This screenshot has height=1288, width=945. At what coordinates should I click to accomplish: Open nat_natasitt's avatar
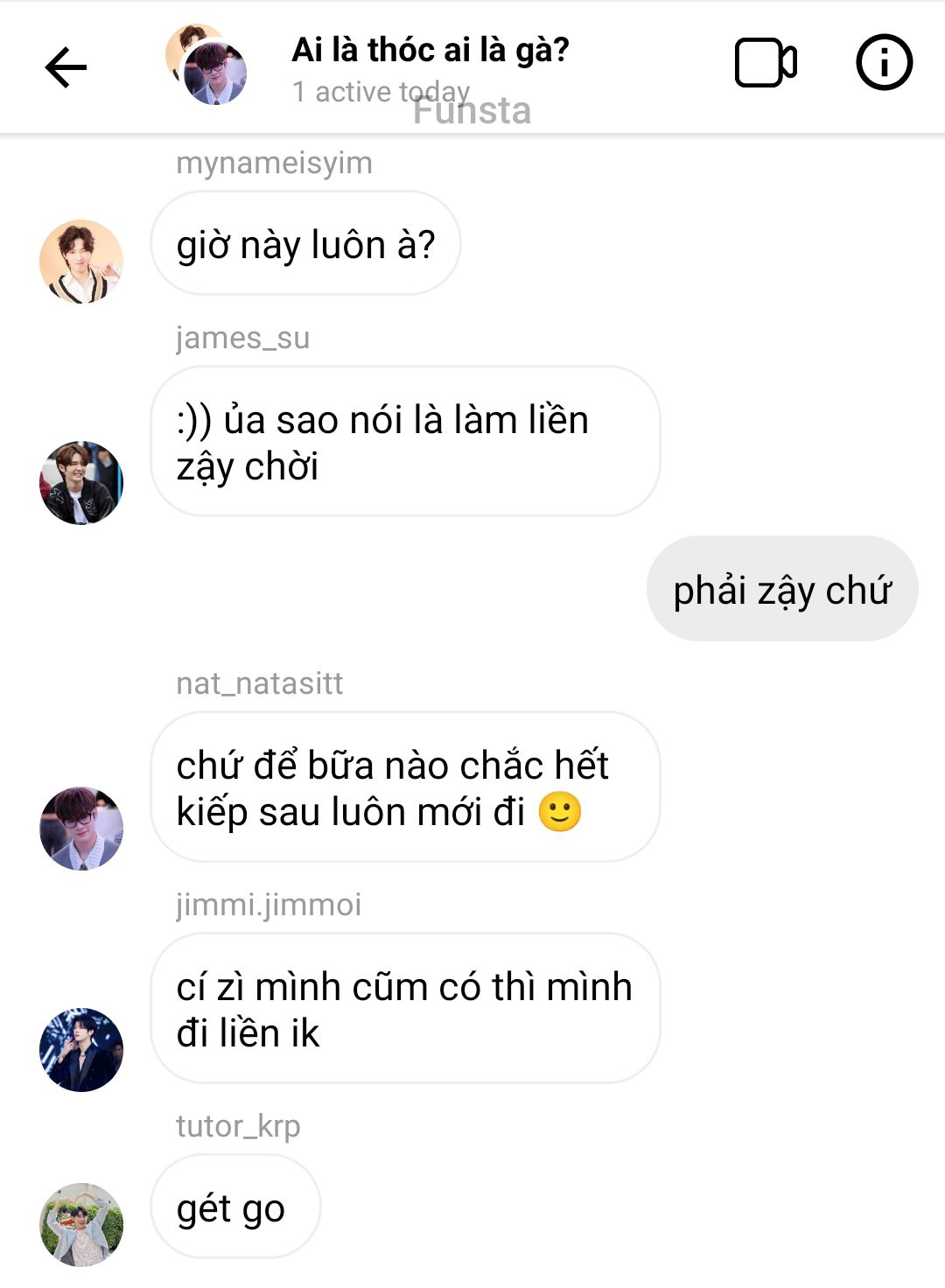coord(81,829)
